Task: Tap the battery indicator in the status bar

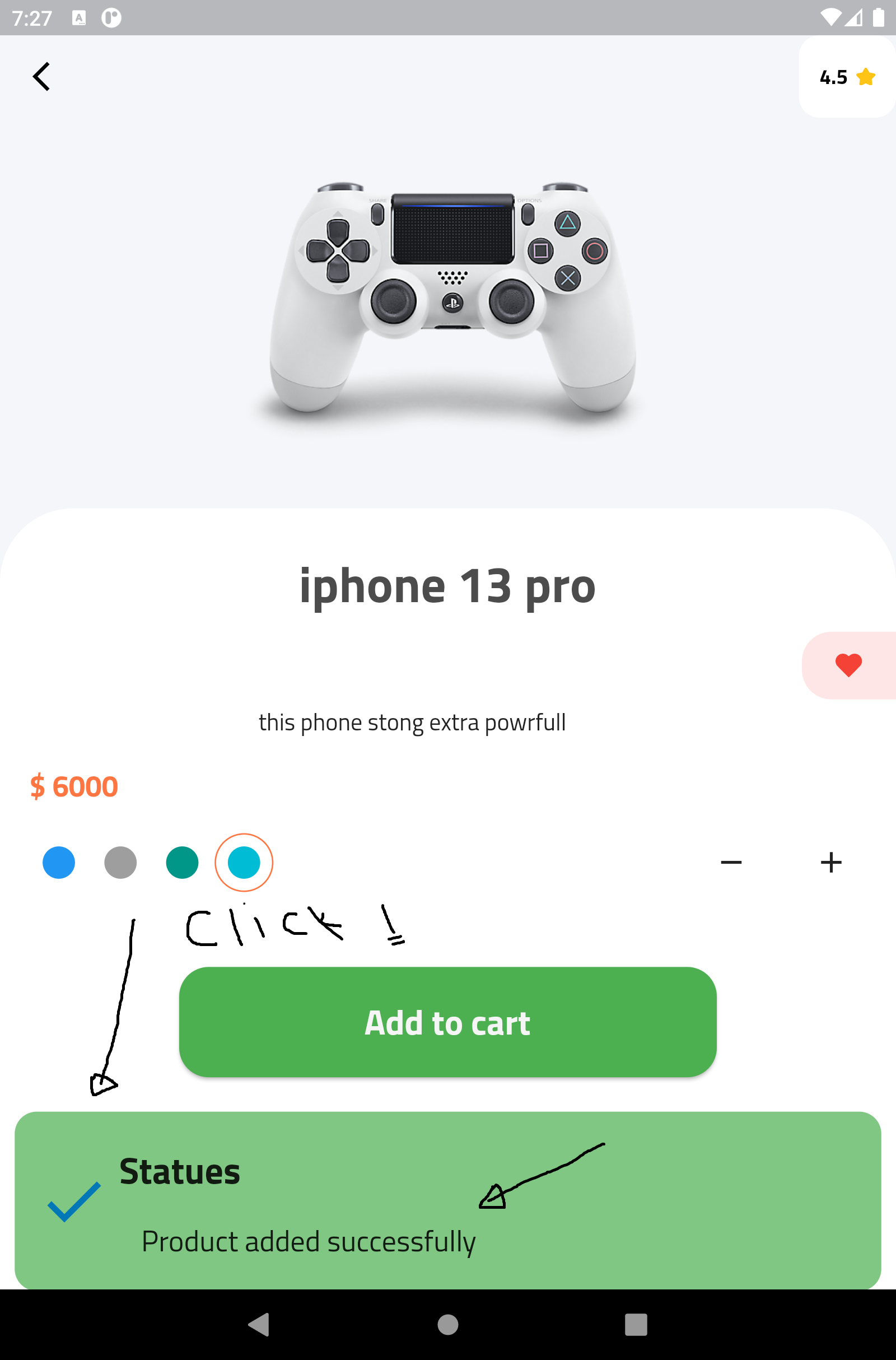Action: click(878, 17)
